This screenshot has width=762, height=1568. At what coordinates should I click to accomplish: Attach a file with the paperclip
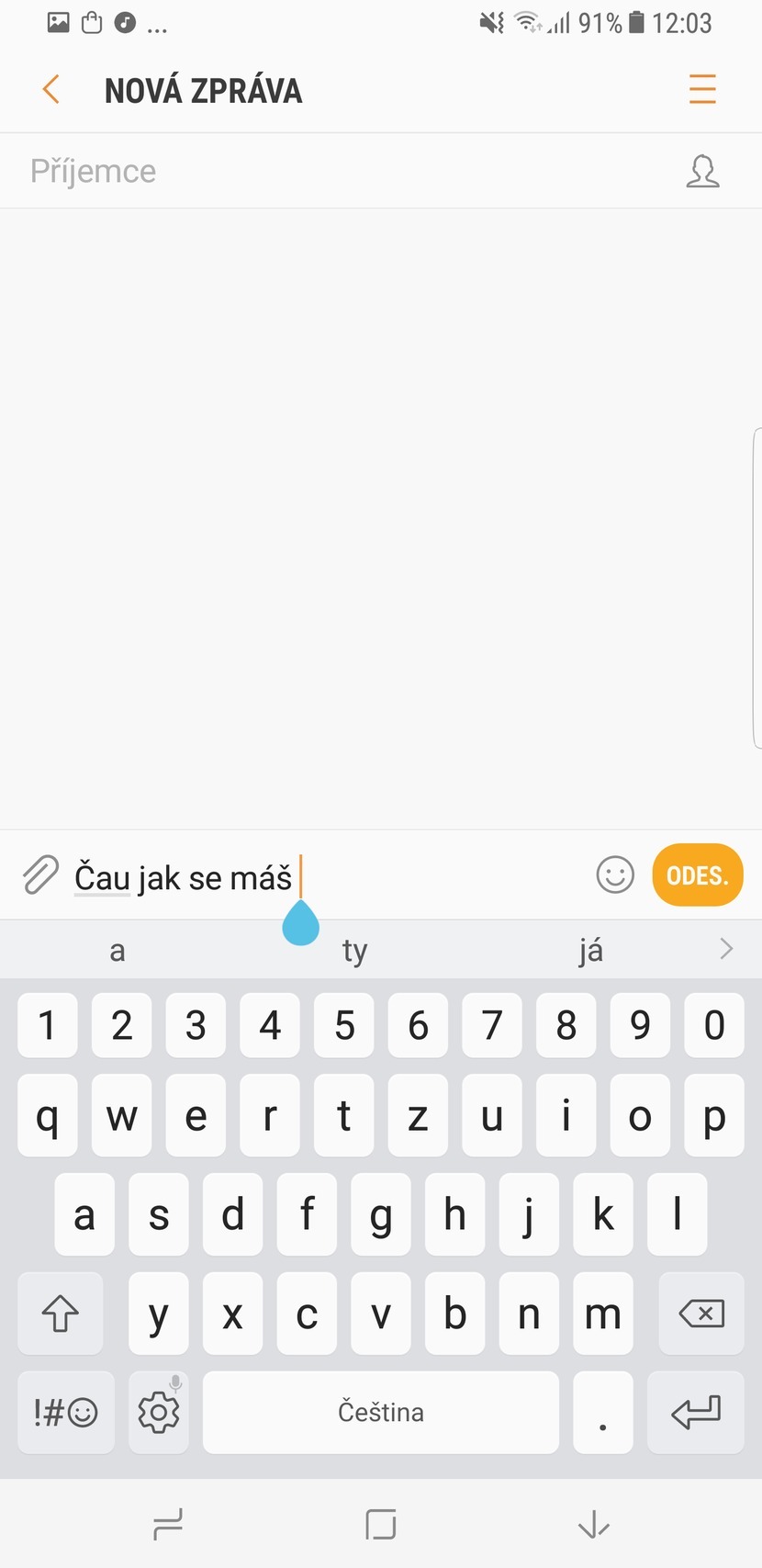(x=39, y=875)
